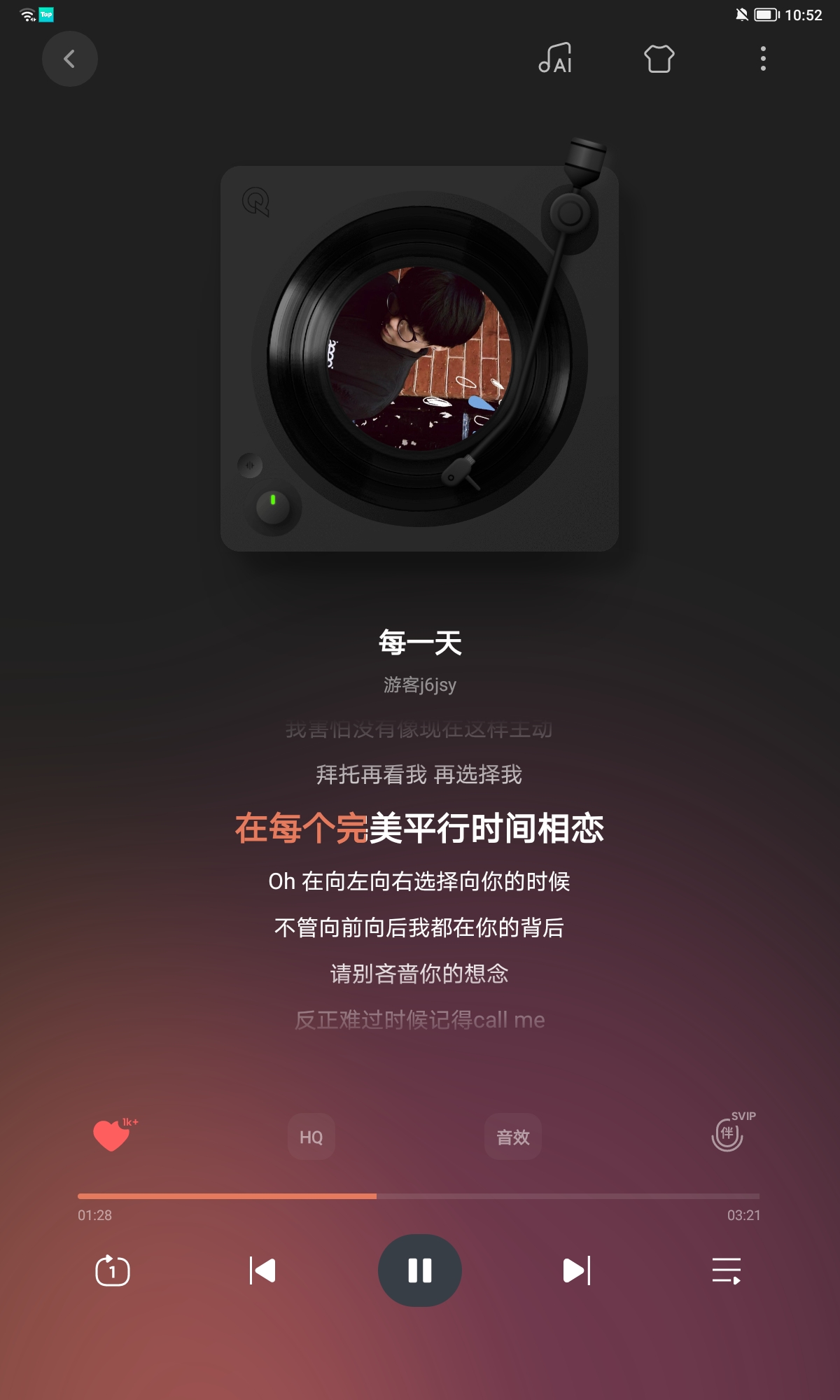Open the 音效 sound effects button
Screen dimensions: 840x1400
click(x=513, y=1137)
